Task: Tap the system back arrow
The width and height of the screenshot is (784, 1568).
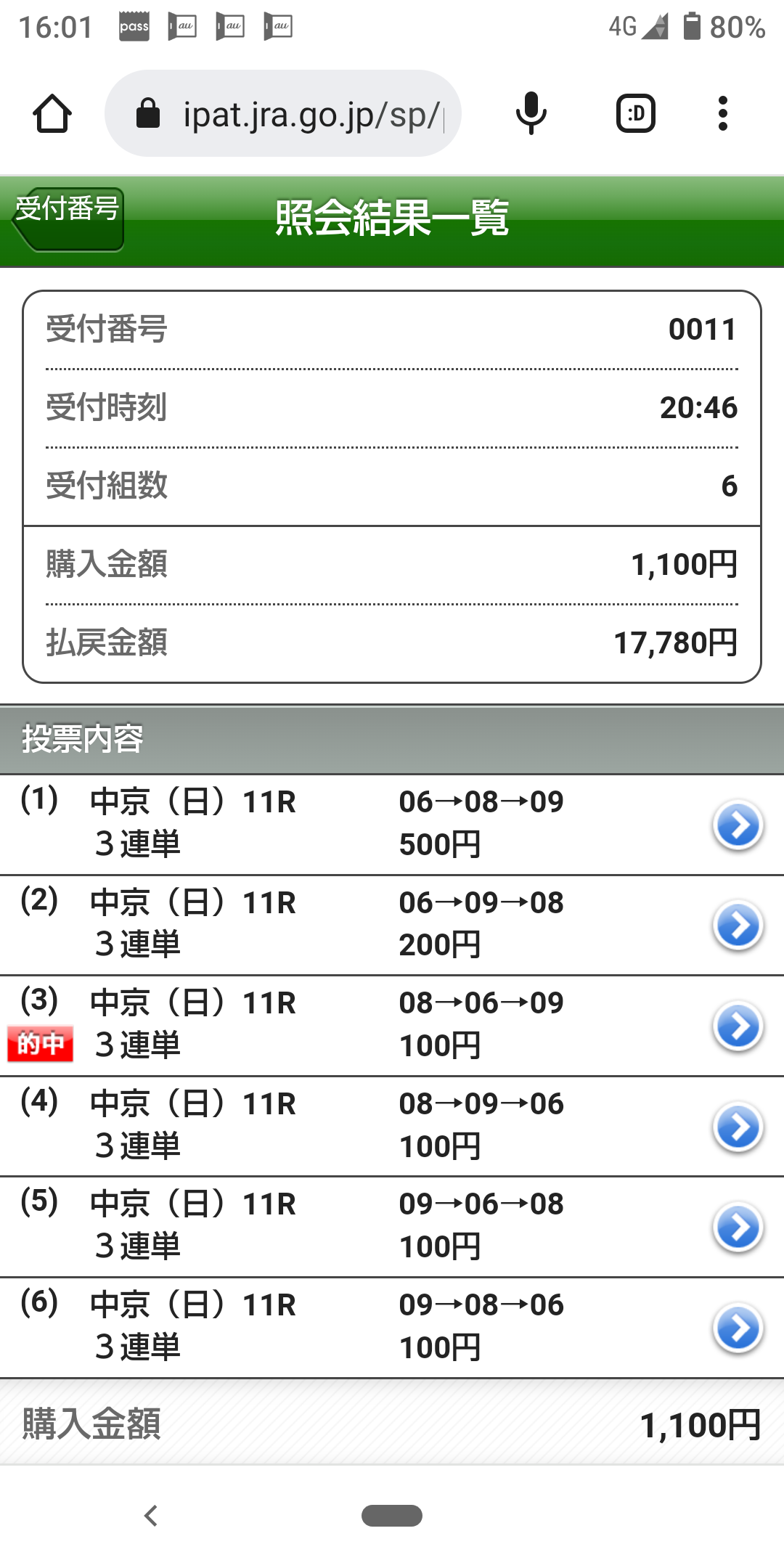Action: 151,1516
